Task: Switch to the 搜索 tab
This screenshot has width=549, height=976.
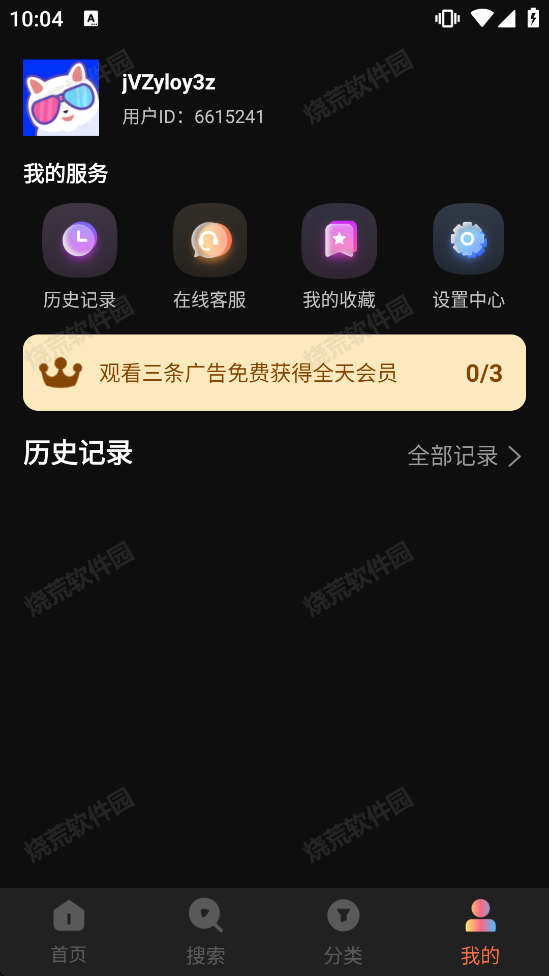Action: 206,932
